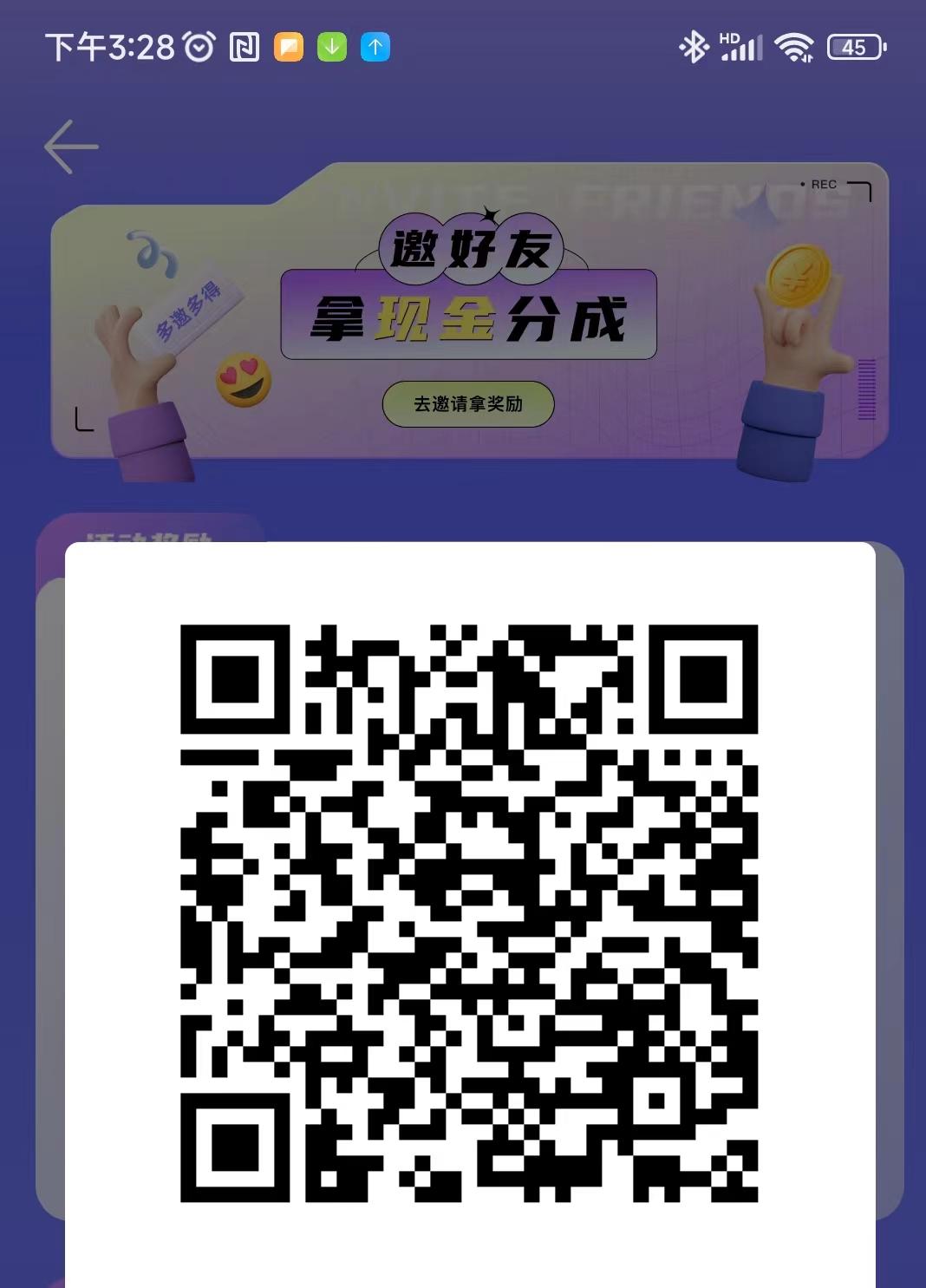Viewport: 926px width, 1288px height.
Task: Go back using the arrow icon
Action: click(x=71, y=147)
